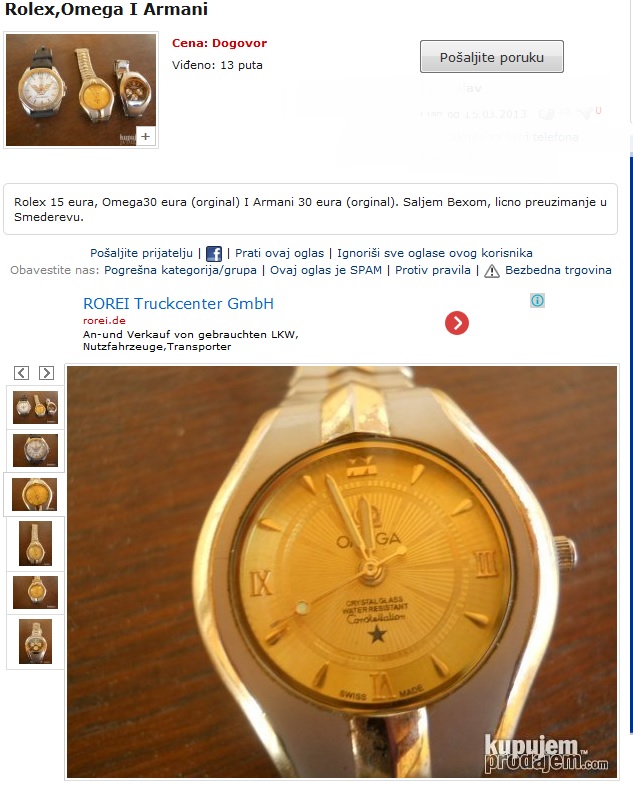Tap the red arrow on the ad
Screen dimensions: 633x799
point(457,323)
